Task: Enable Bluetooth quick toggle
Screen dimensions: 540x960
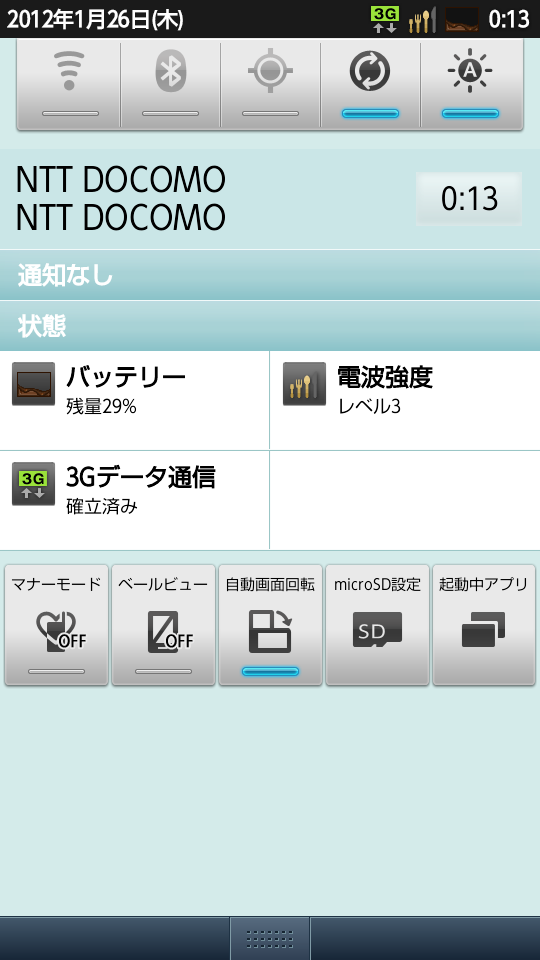Action: tap(170, 83)
